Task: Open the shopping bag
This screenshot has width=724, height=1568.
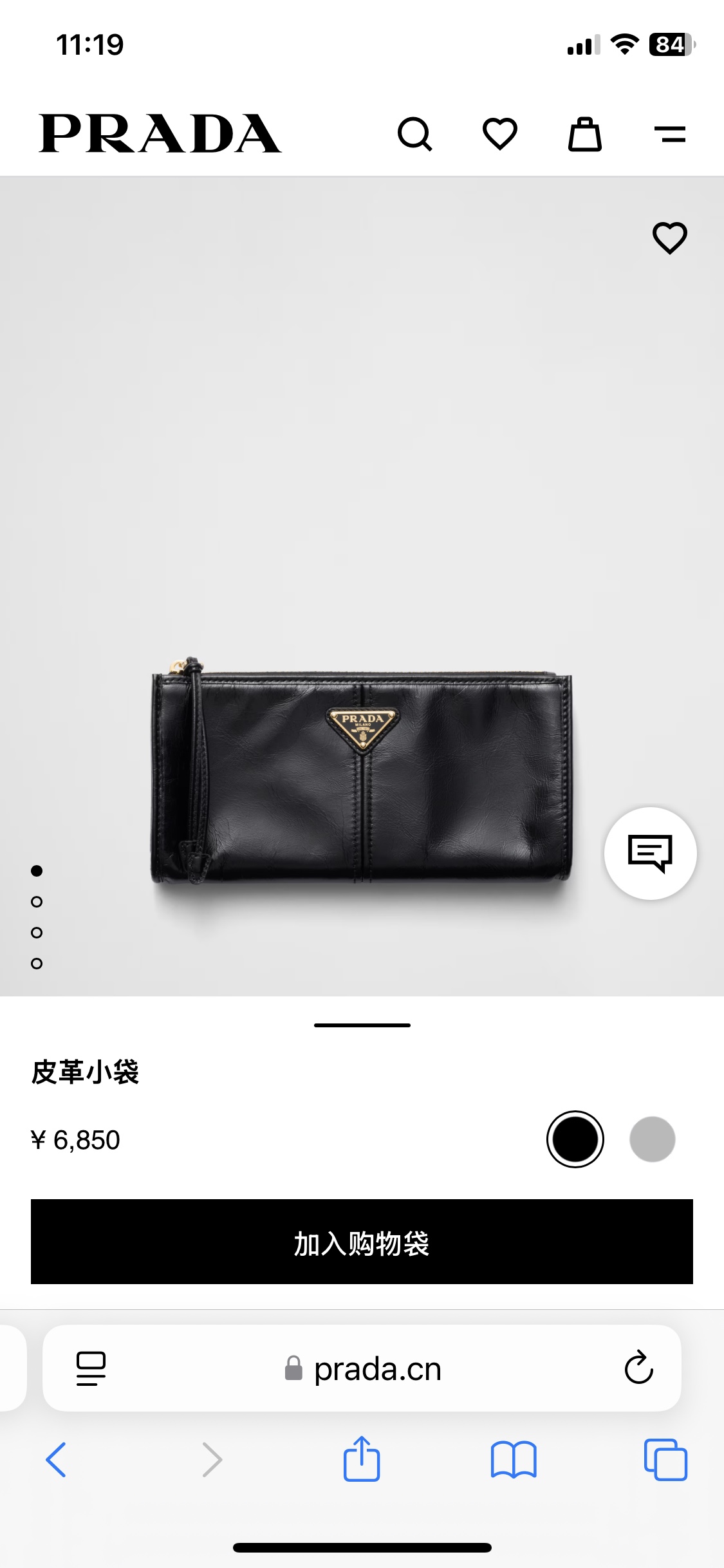Action: point(584,134)
